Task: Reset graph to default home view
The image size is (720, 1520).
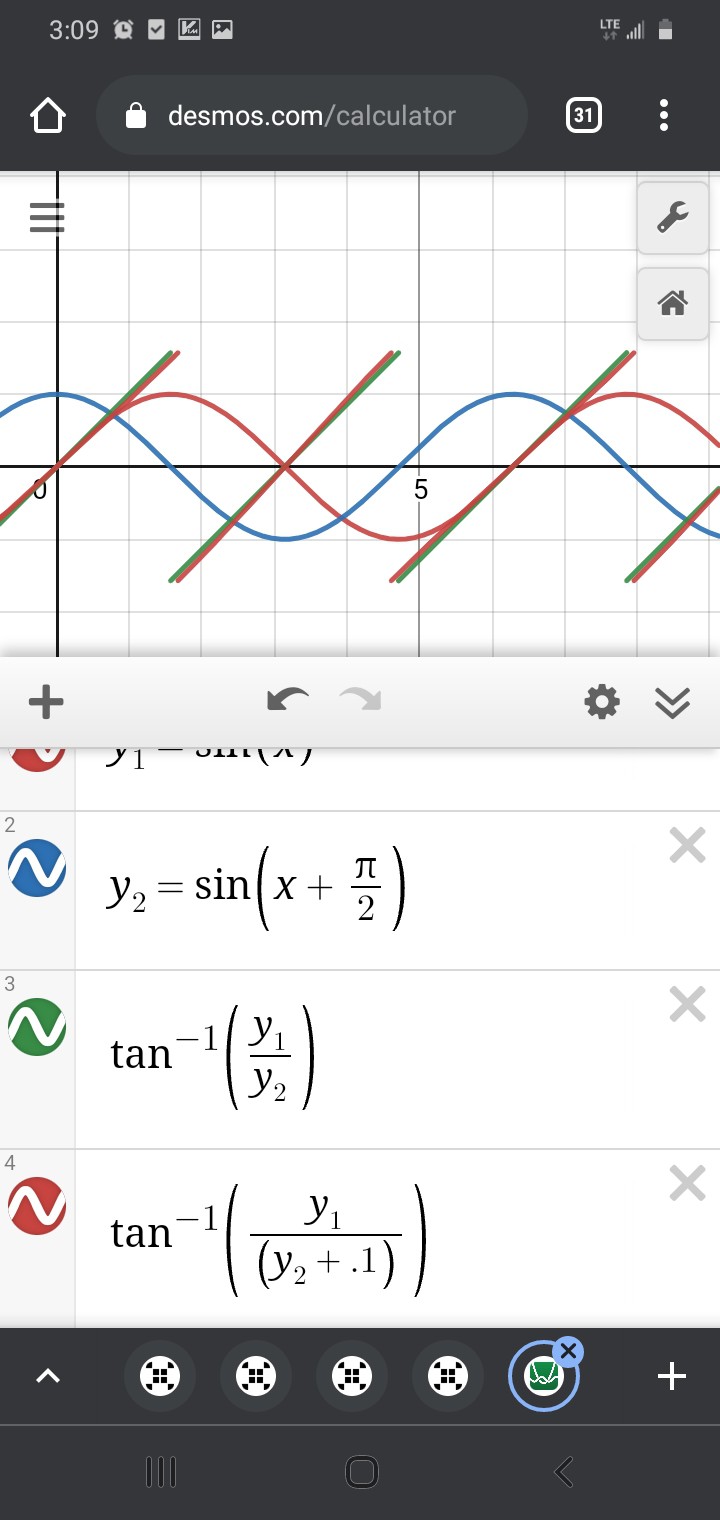Action: (x=672, y=303)
